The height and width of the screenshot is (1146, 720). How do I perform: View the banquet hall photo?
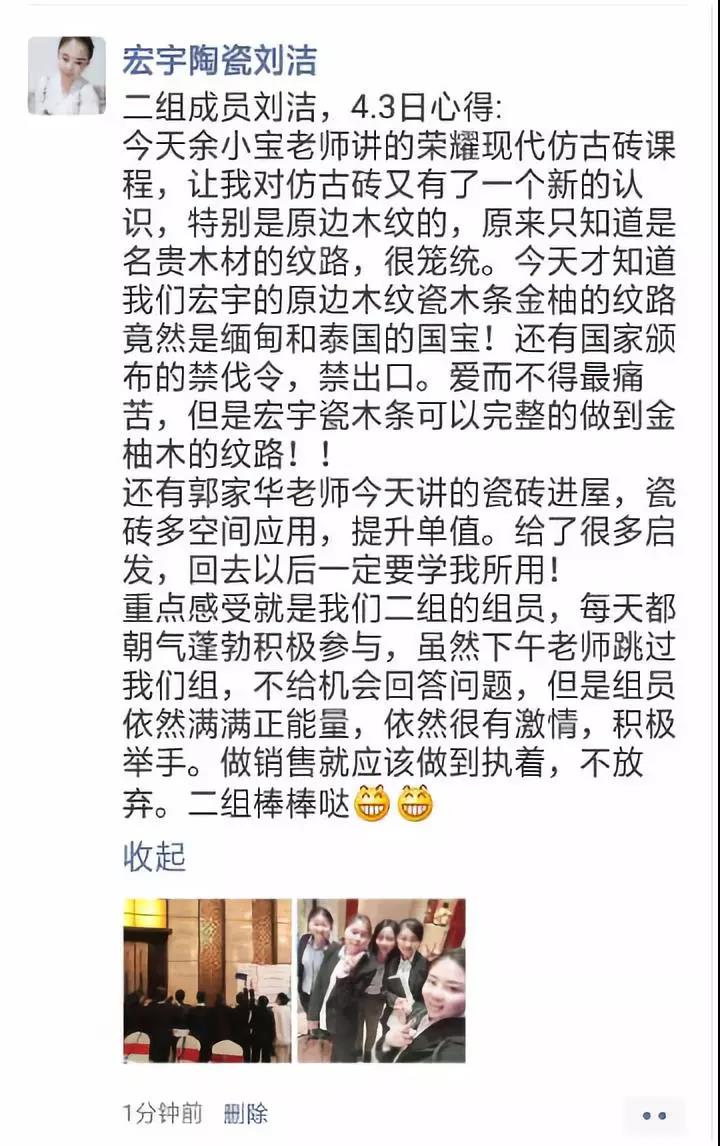coord(207,980)
